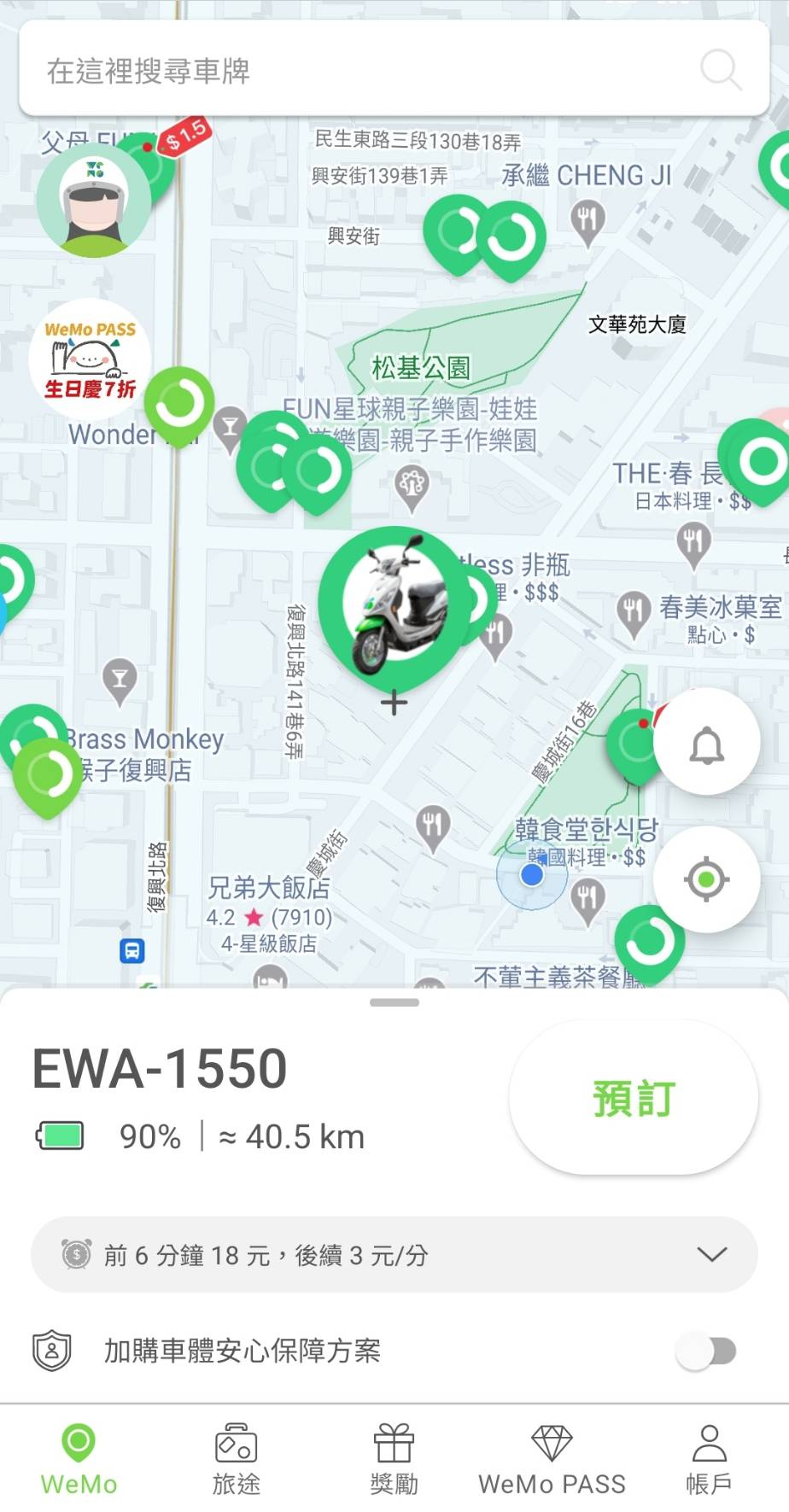Expand the pricing details dropdown
789x1512 pixels.
click(710, 1254)
